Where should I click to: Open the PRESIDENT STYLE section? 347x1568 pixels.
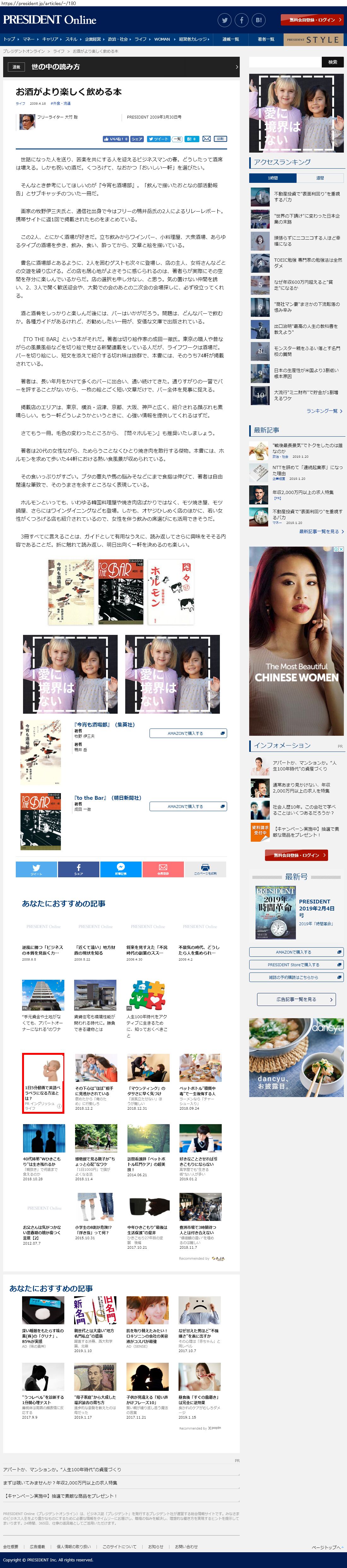coord(314,40)
